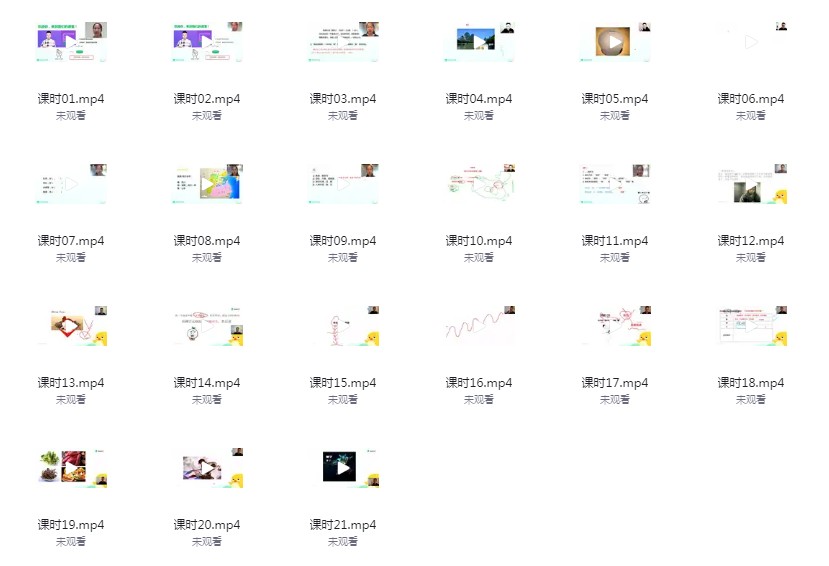Open 课时03.mp4 lesson video
The height and width of the screenshot is (566, 829).
[343, 43]
